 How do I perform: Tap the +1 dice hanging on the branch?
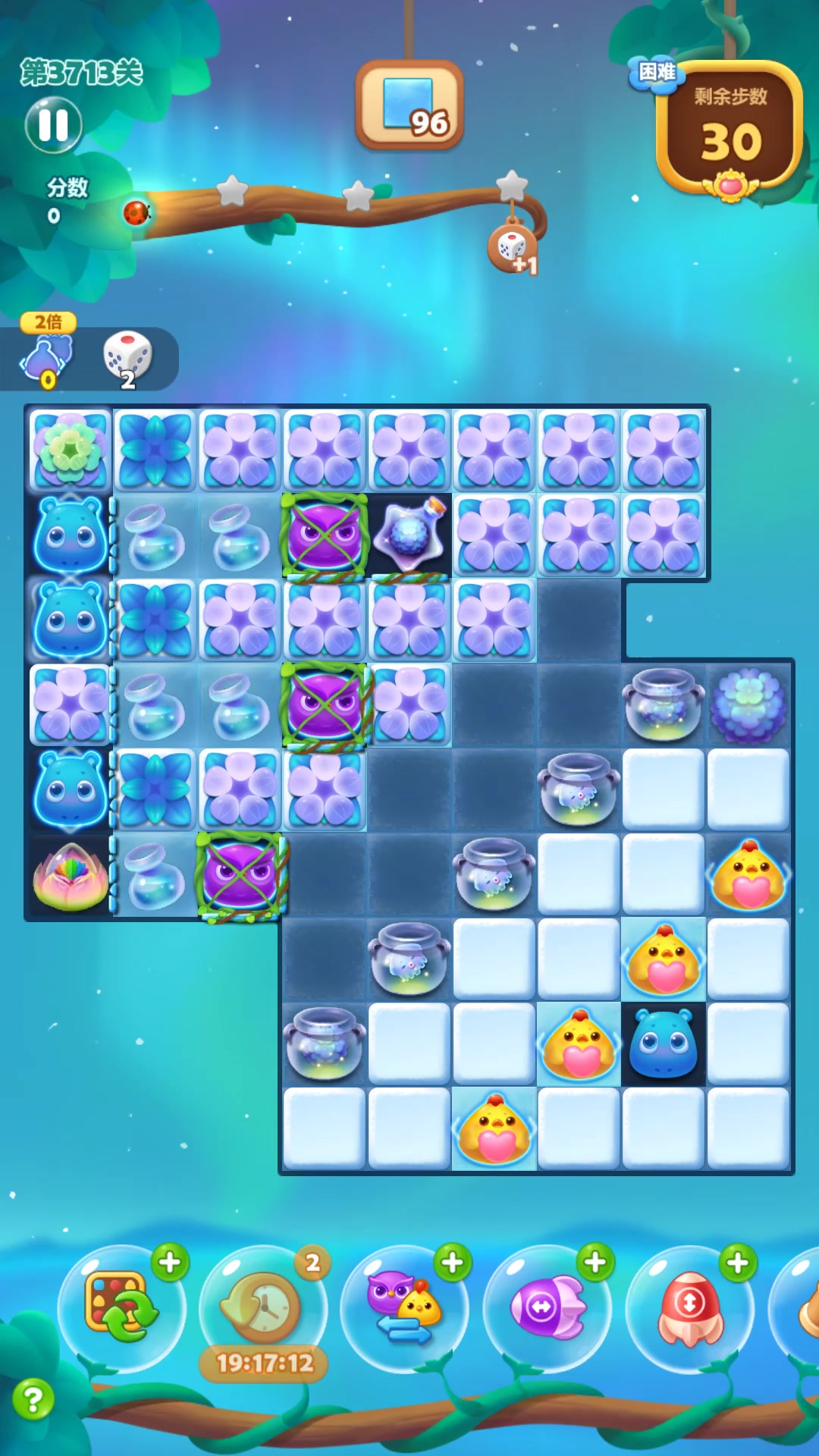coord(513,248)
